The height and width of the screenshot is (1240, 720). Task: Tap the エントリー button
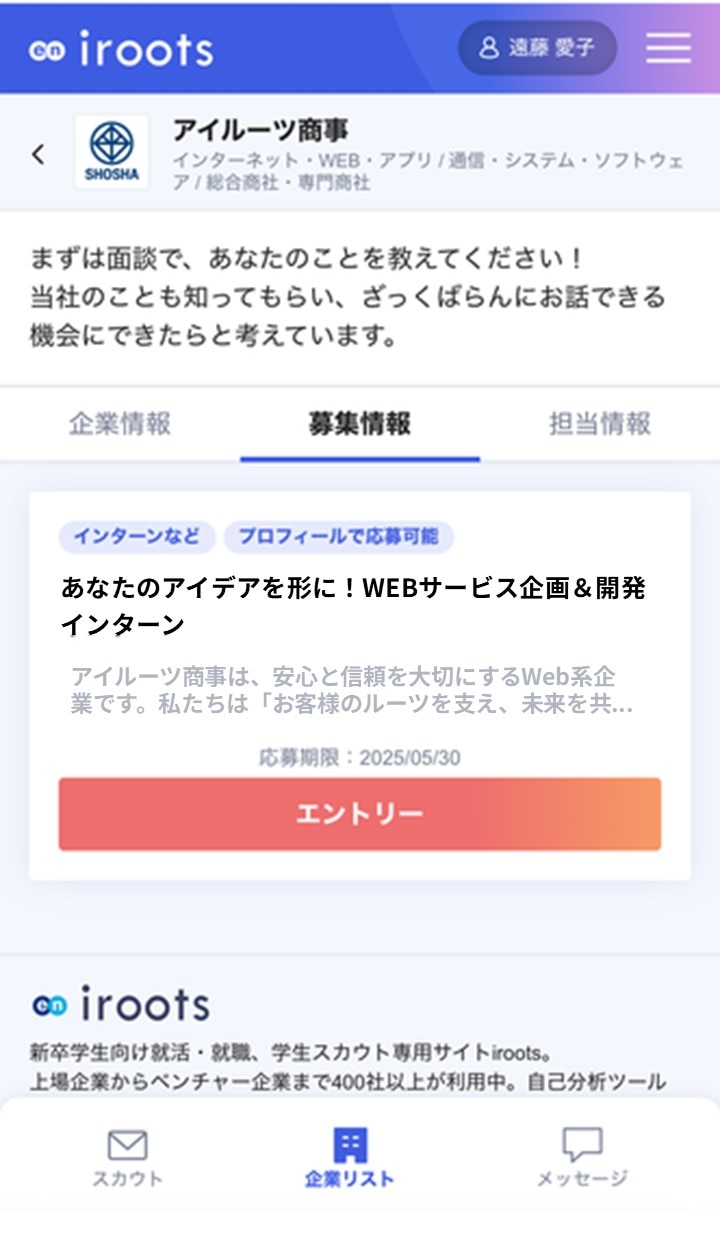[360, 814]
